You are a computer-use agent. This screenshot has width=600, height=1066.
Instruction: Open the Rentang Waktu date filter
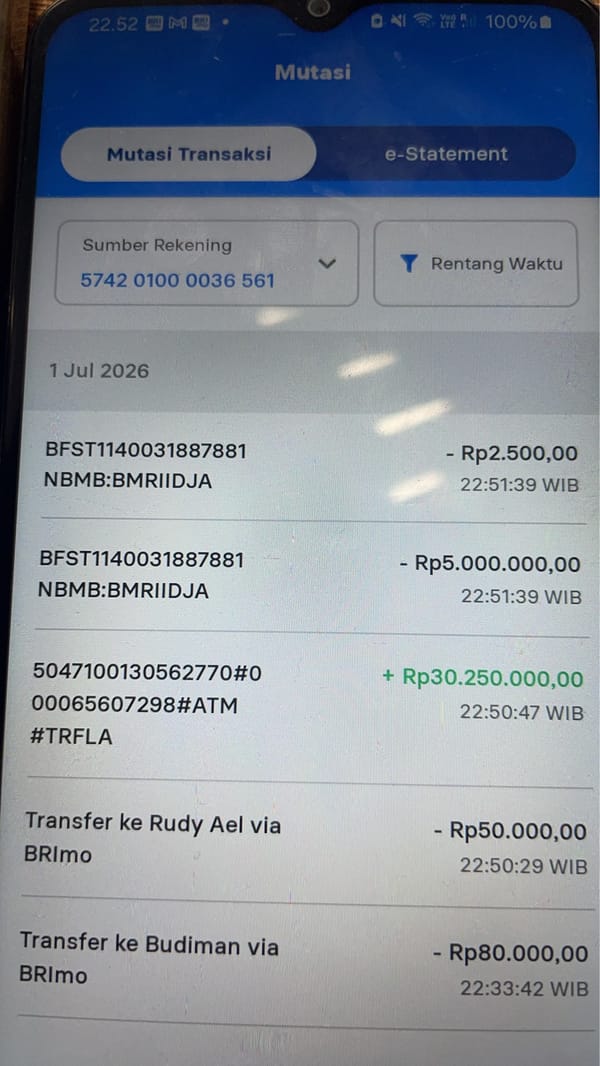(476, 263)
